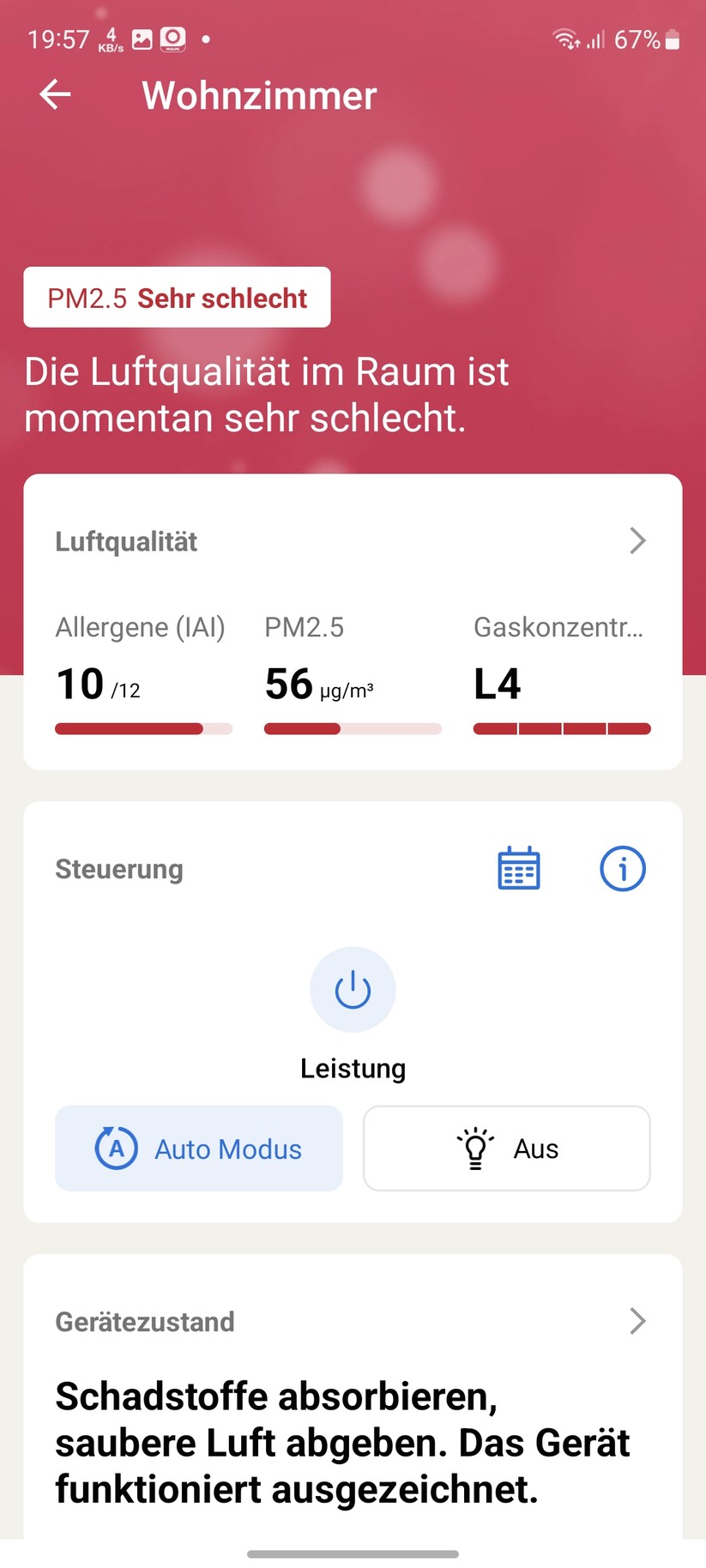Tap the back arrow next to Wohnzimmer
The height and width of the screenshot is (1568, 706).
[x=54, y=94]
